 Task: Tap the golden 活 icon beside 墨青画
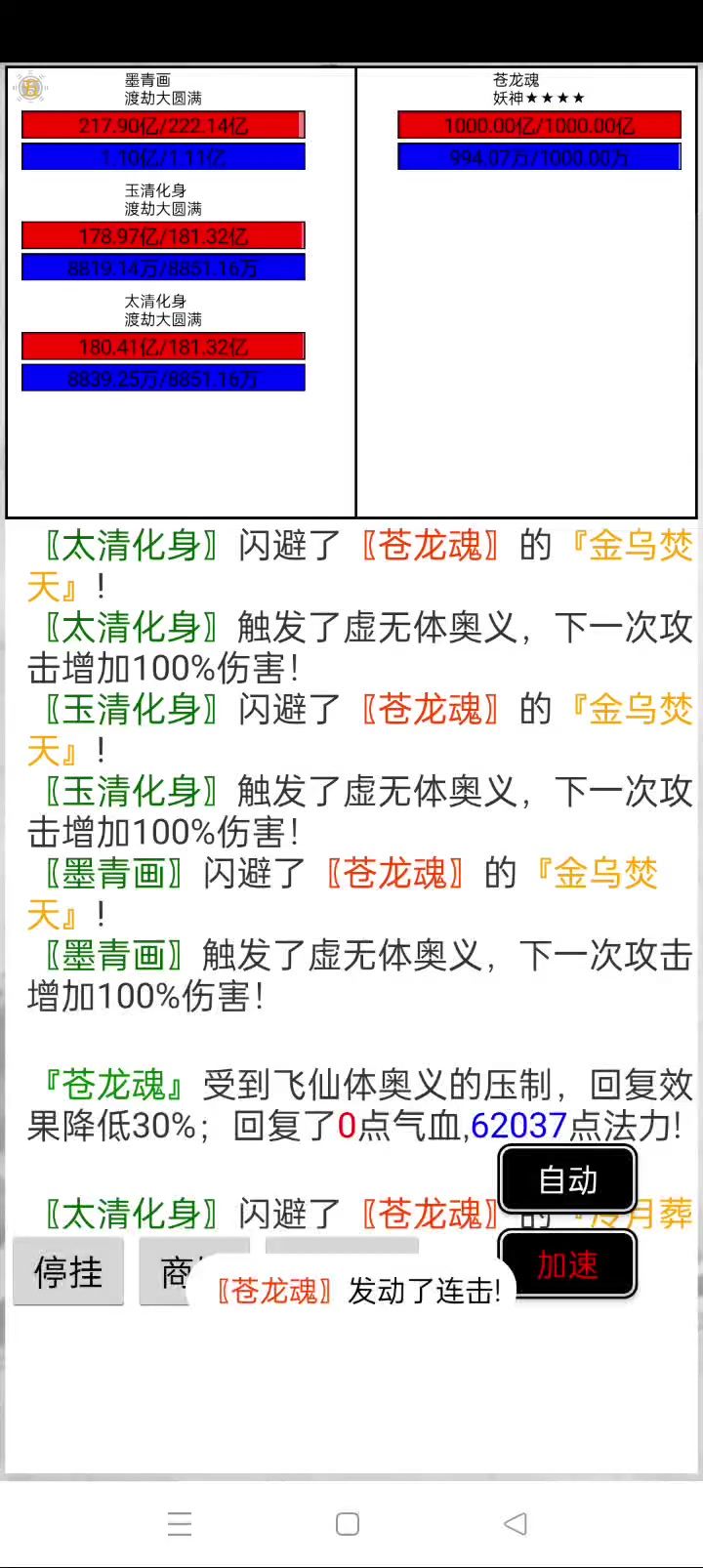point(30,88)
